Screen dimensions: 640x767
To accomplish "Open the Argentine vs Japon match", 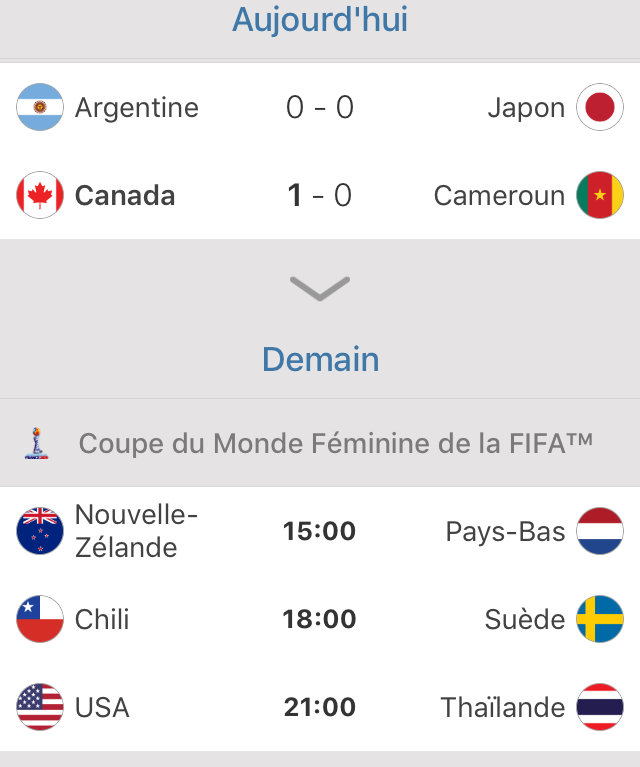I will pos(320,107).
